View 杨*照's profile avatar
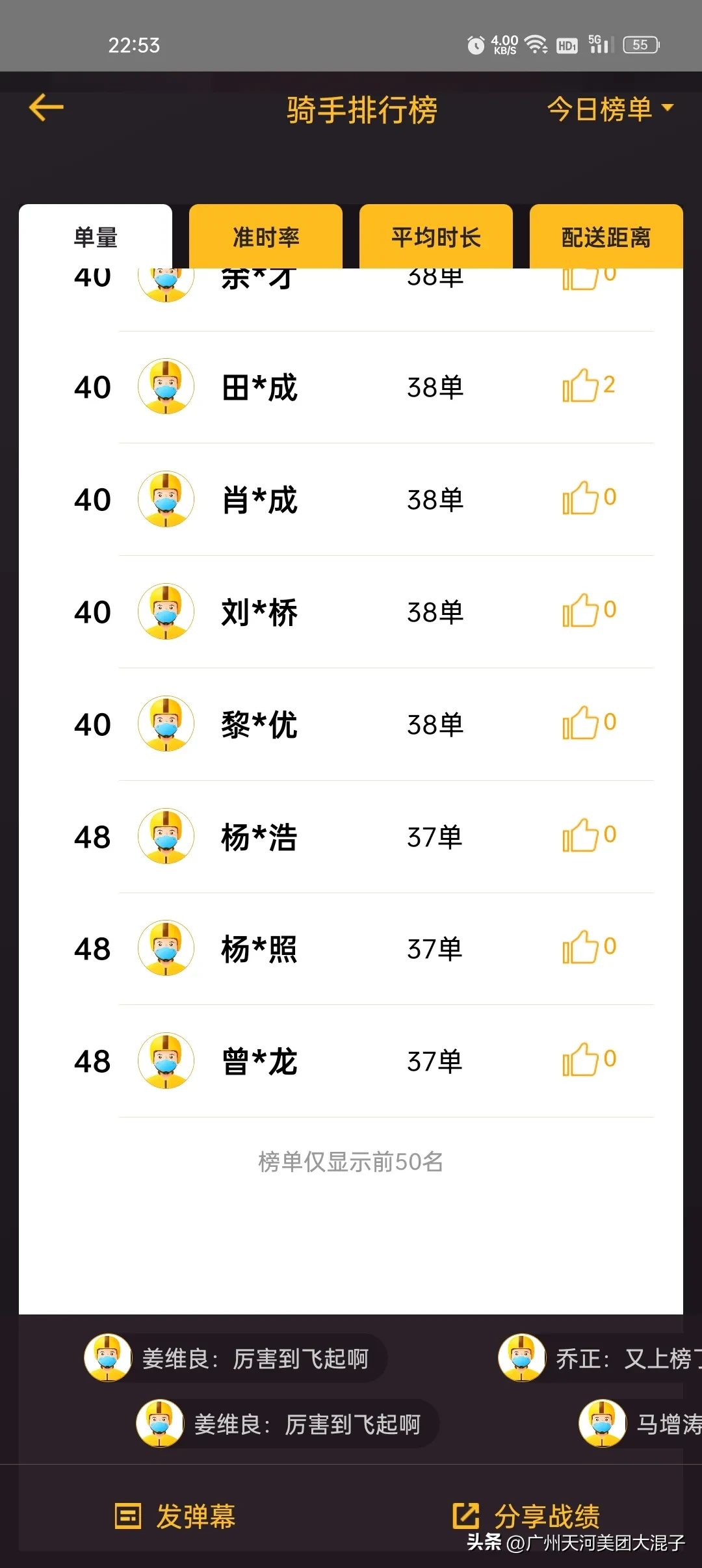The width and height of the screenshot is (702, 1568). pyautogui.click(x=165, y=948)
